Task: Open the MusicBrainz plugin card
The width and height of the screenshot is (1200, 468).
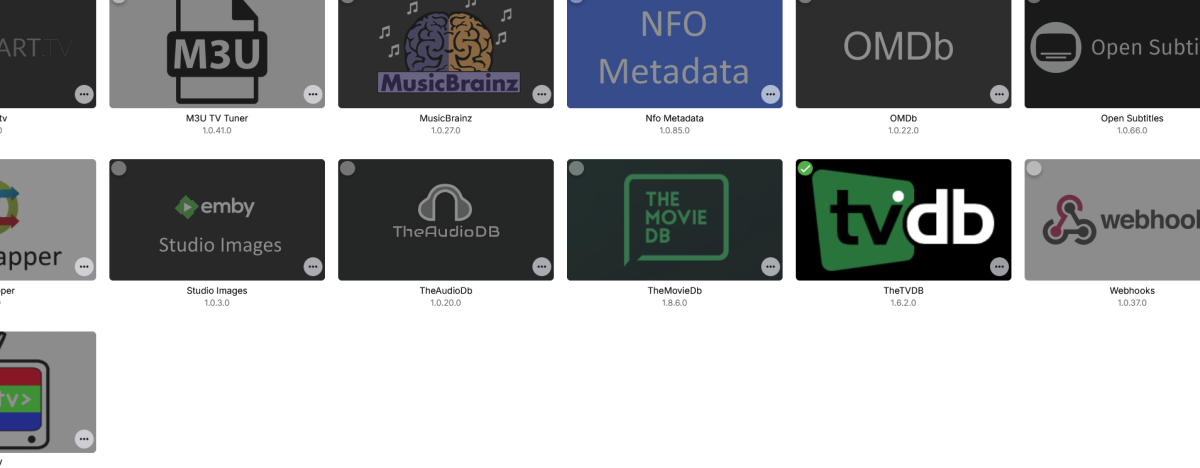Action: tap(445, 50)
